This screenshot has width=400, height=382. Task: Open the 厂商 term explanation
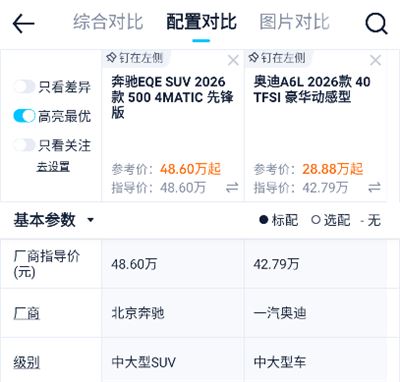27,313
